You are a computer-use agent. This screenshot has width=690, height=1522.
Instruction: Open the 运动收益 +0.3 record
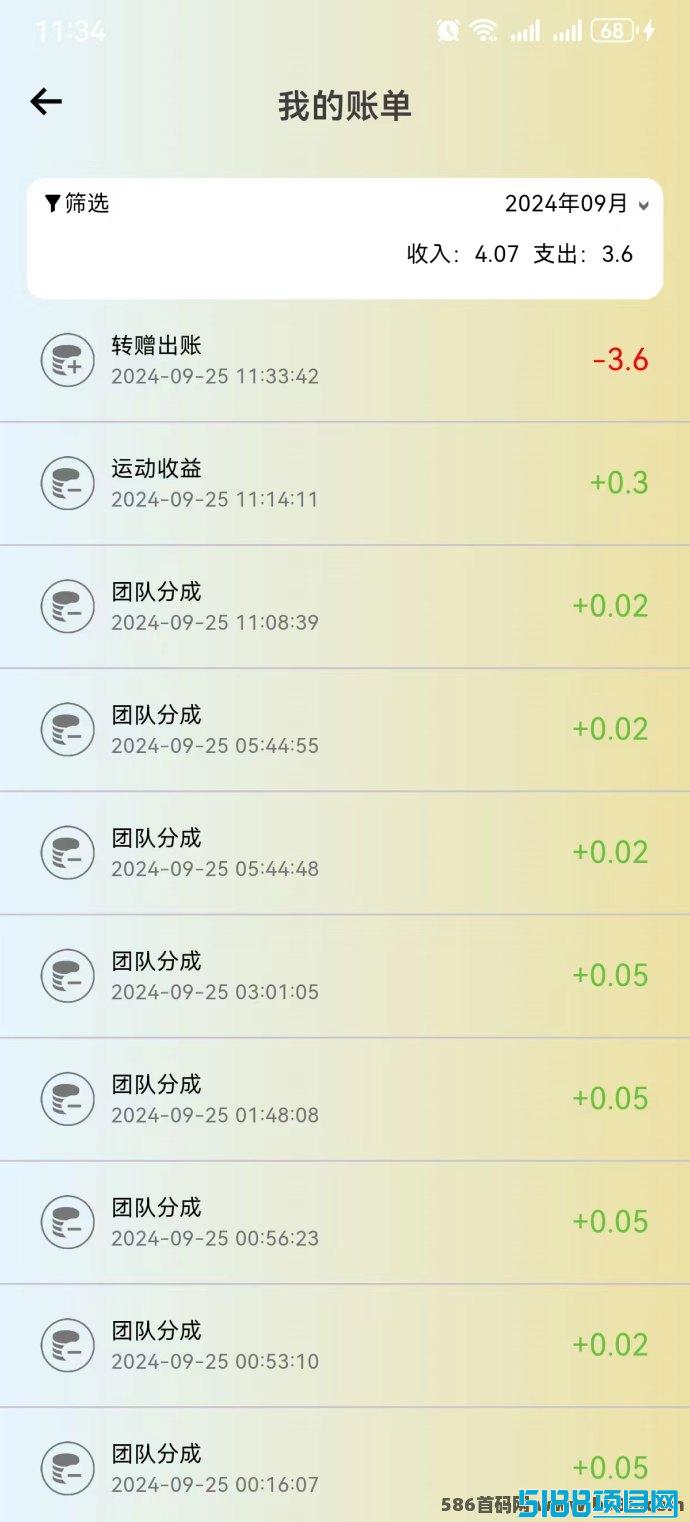[x=345, y=484]
